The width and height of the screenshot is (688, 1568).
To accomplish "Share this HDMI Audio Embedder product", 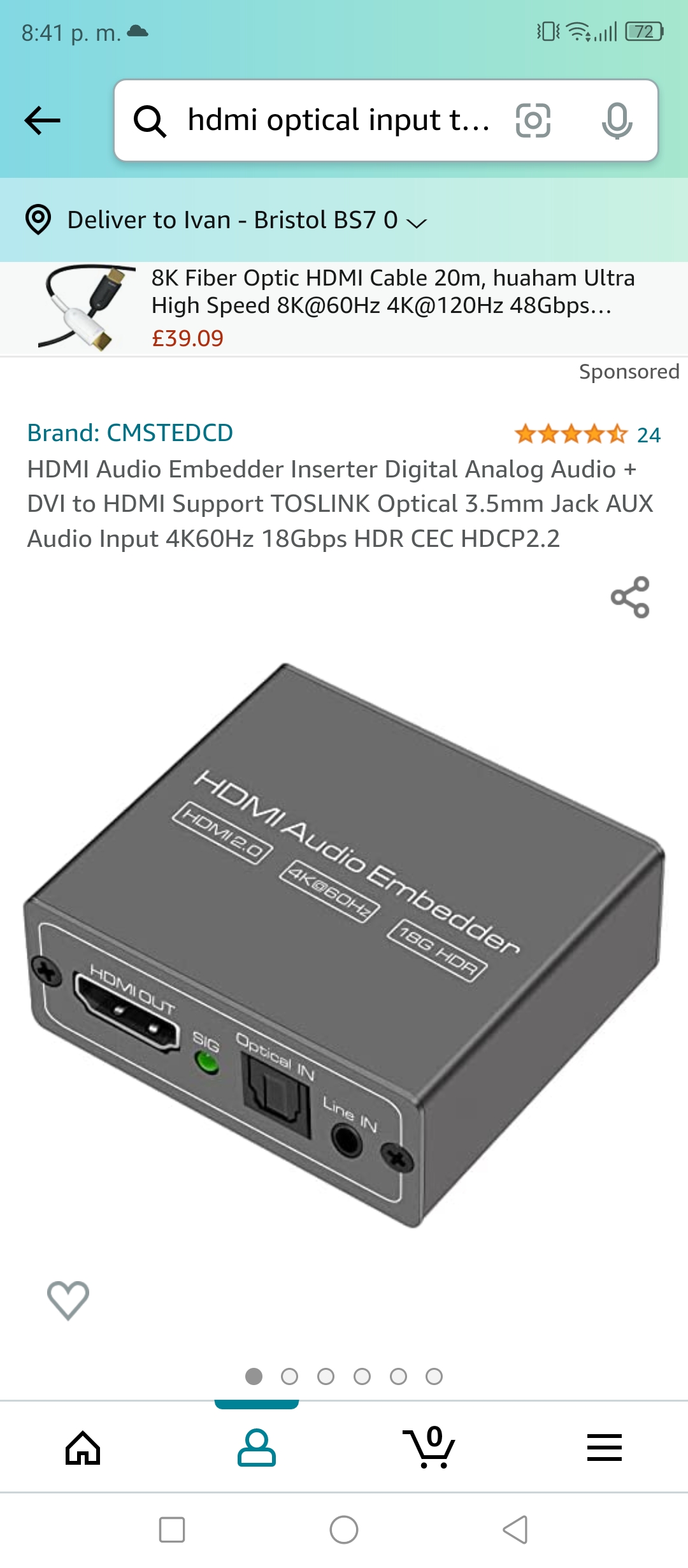I will [x=630, y=597].
